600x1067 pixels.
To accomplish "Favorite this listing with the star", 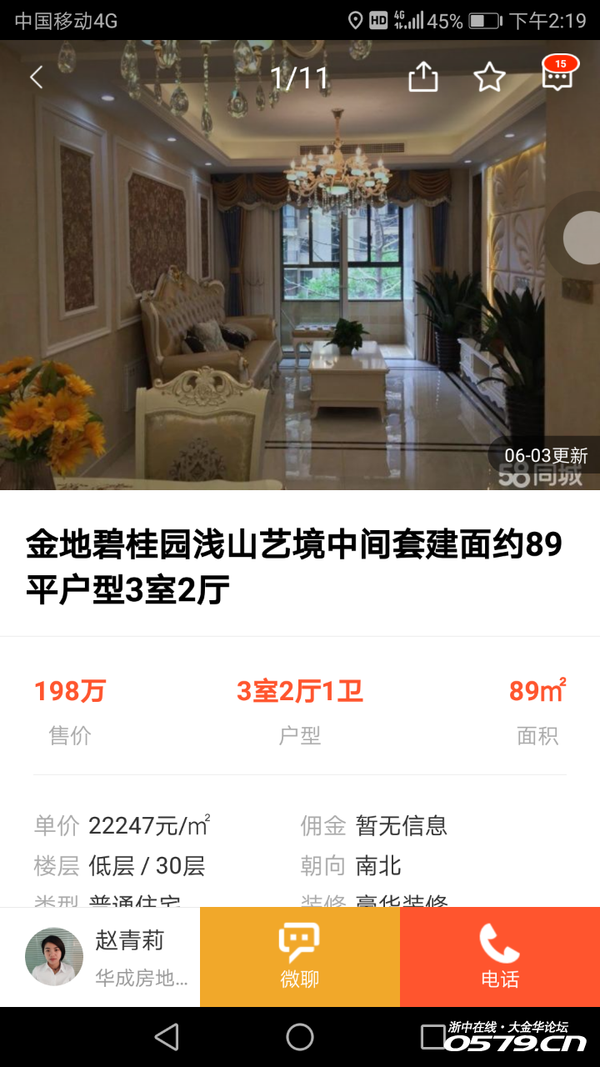I will coord(489,77).
